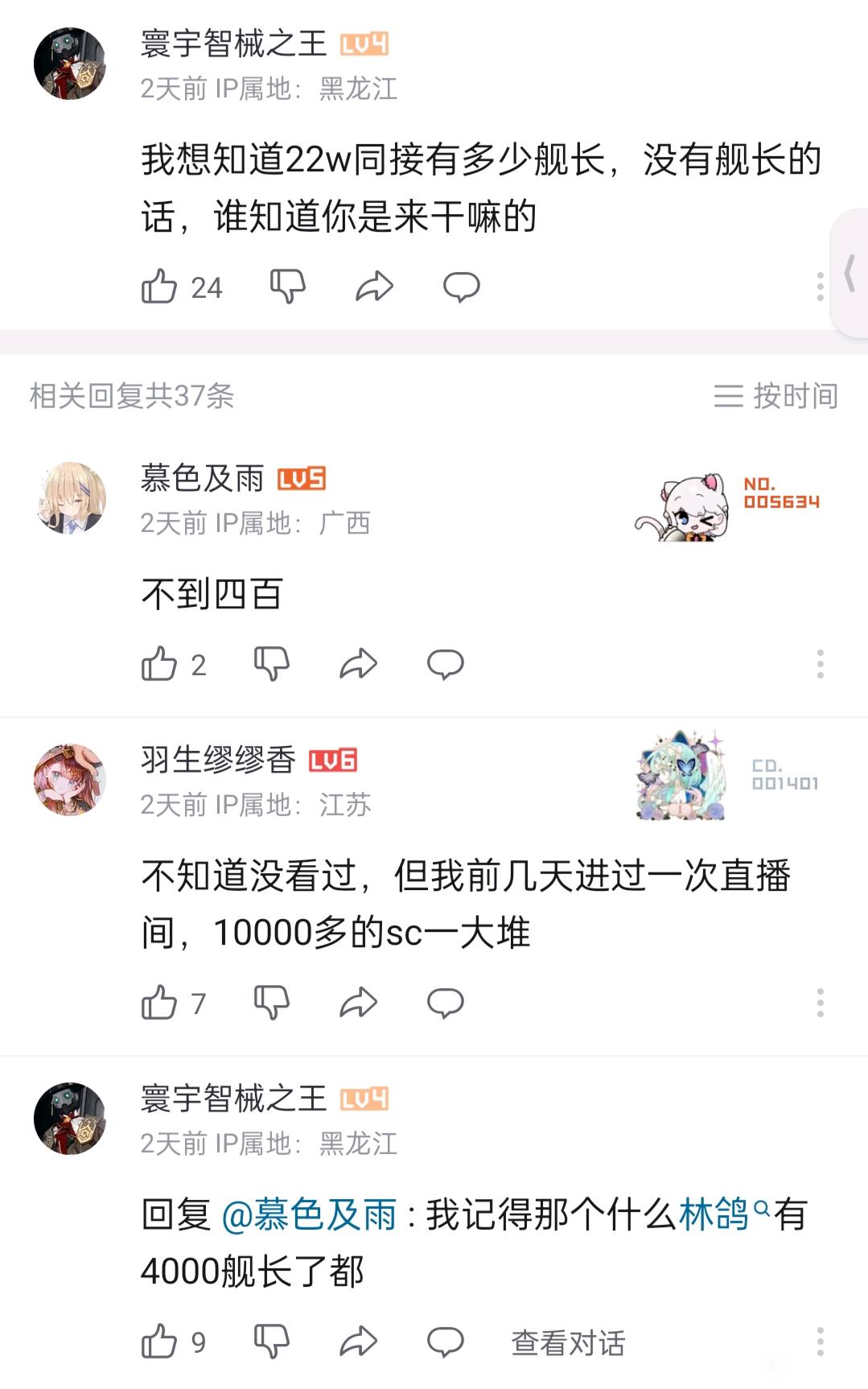Like 羽生缪缪香's reply about sc
Image resolution: width=868 pixels, height=1389 pixels.
click(x=159, y=1004)
